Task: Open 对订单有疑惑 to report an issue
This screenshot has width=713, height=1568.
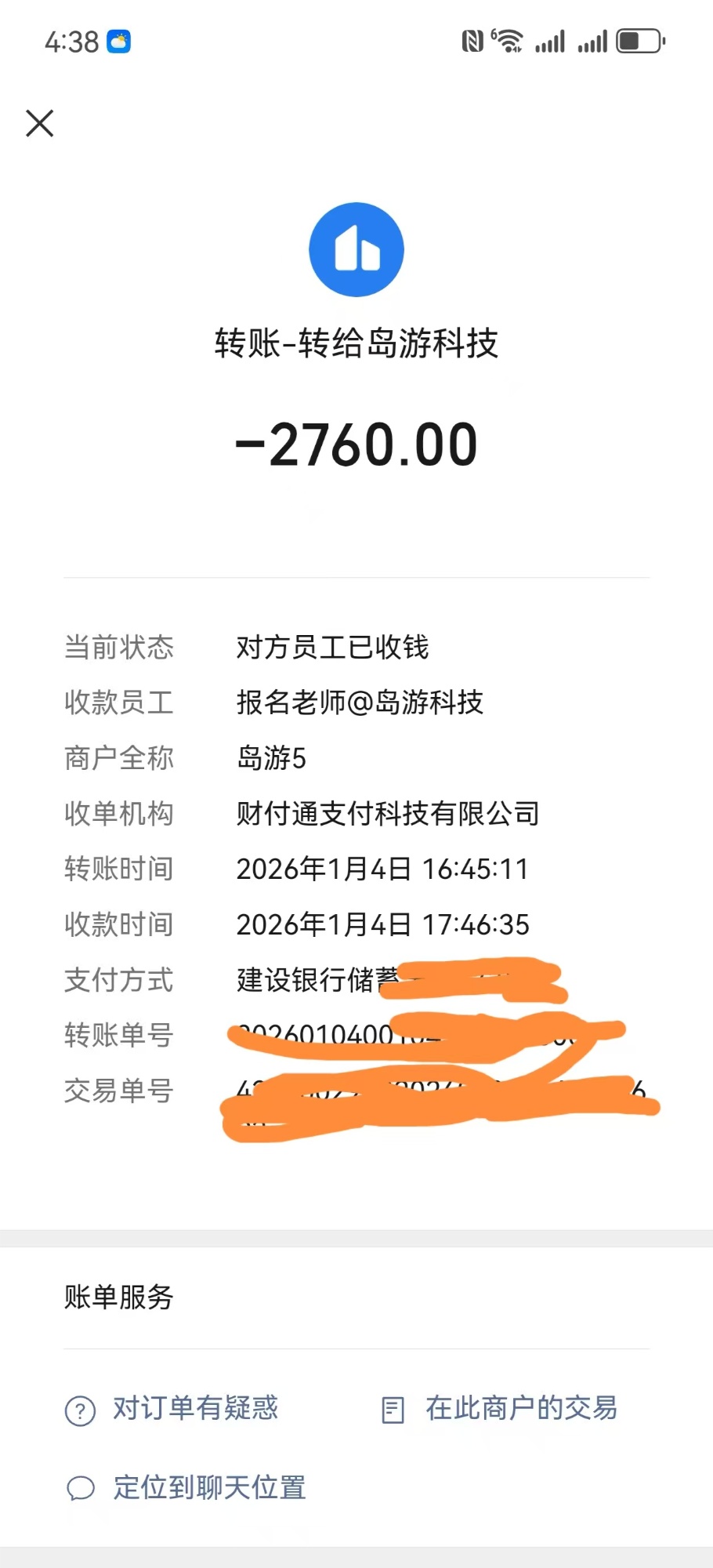Action: click(x=196, y=1409)
